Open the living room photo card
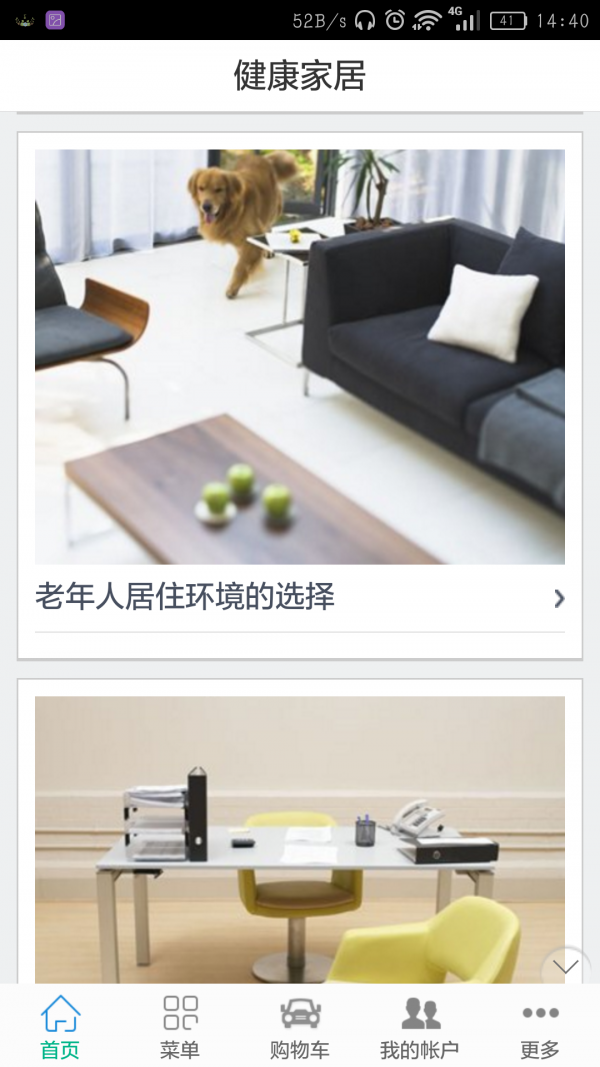This screenshot has width=600, height=1067. click(x=299, y=356)
